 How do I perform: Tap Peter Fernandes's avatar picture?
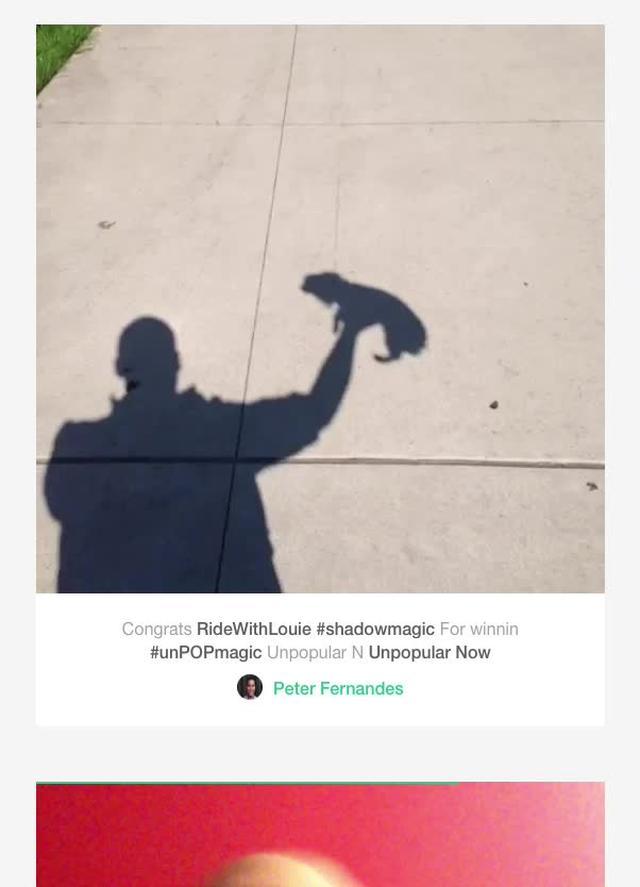pos(250,687)
